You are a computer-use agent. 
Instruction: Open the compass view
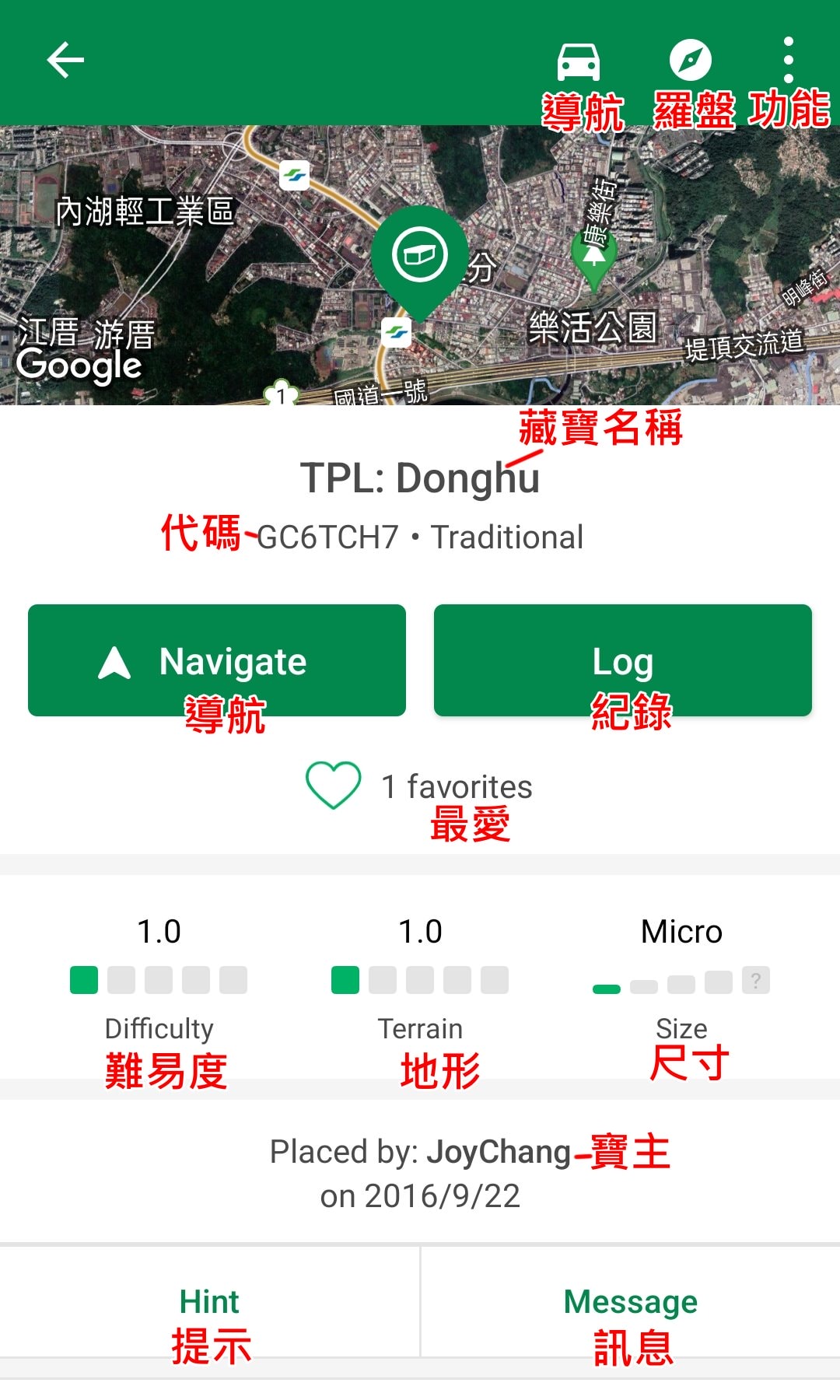[691, 60]
